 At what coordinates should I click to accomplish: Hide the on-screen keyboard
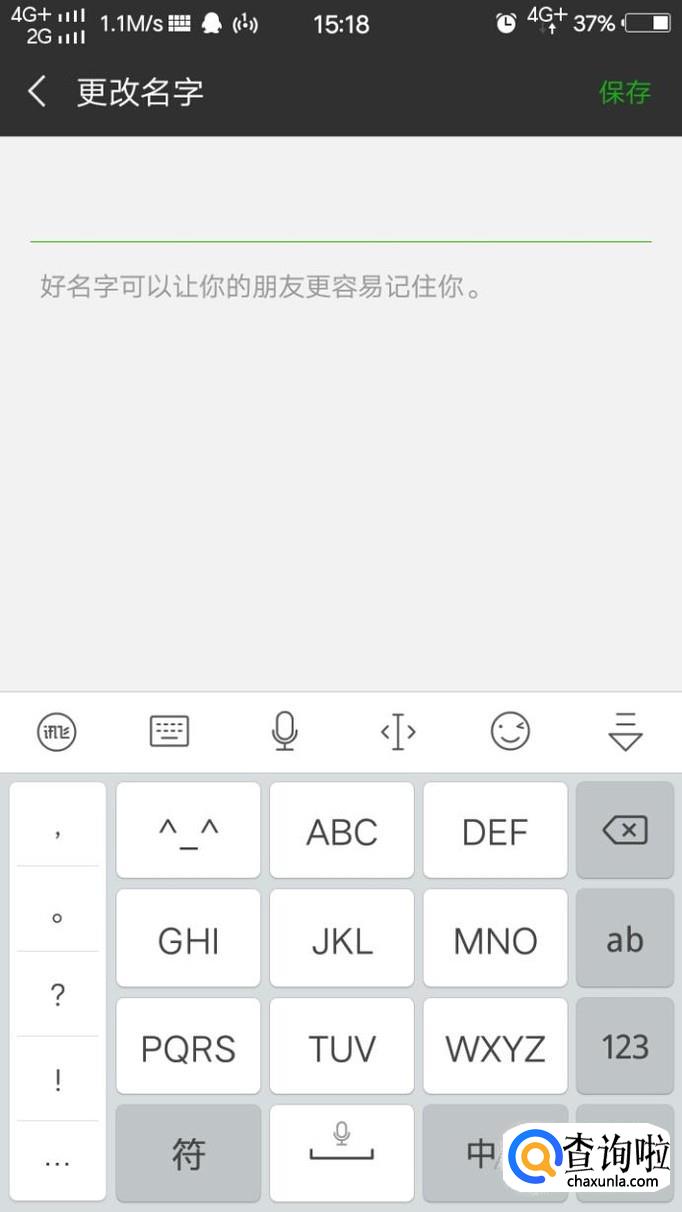pos(625,732)
